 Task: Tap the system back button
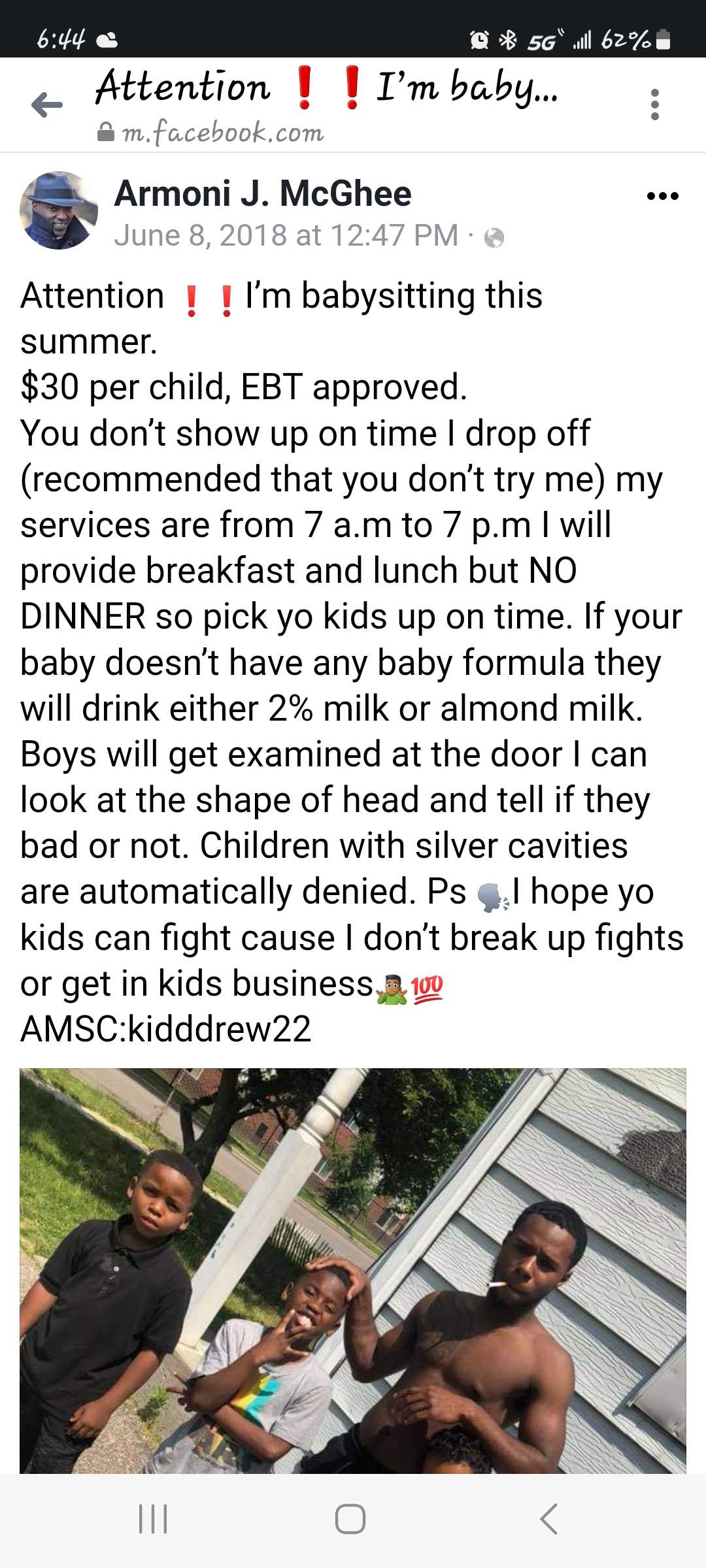coord(549,1518)
